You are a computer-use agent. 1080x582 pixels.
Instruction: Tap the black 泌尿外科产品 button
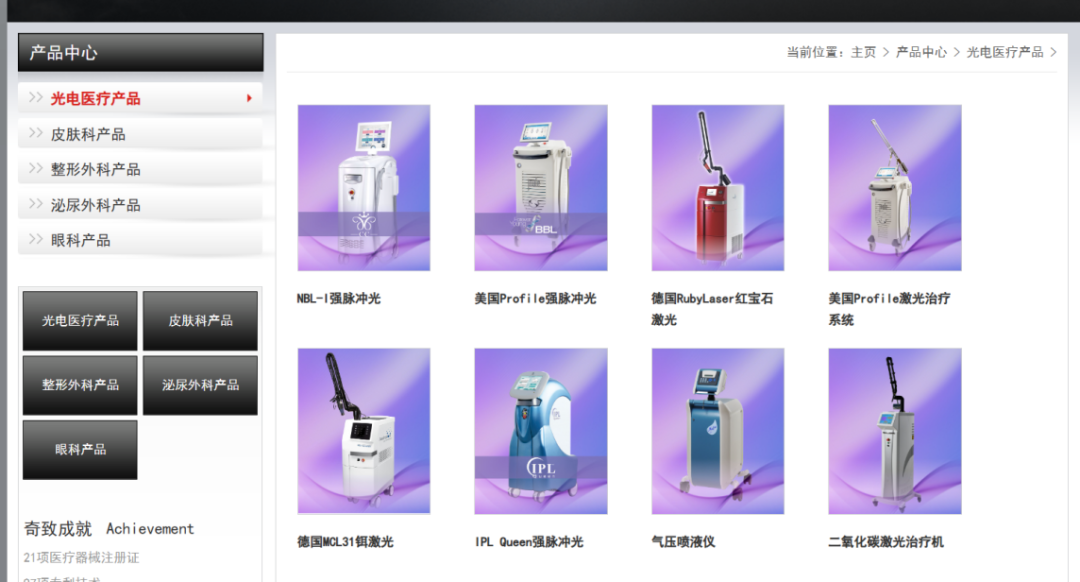pyautogui.click(x=200, y=385)
